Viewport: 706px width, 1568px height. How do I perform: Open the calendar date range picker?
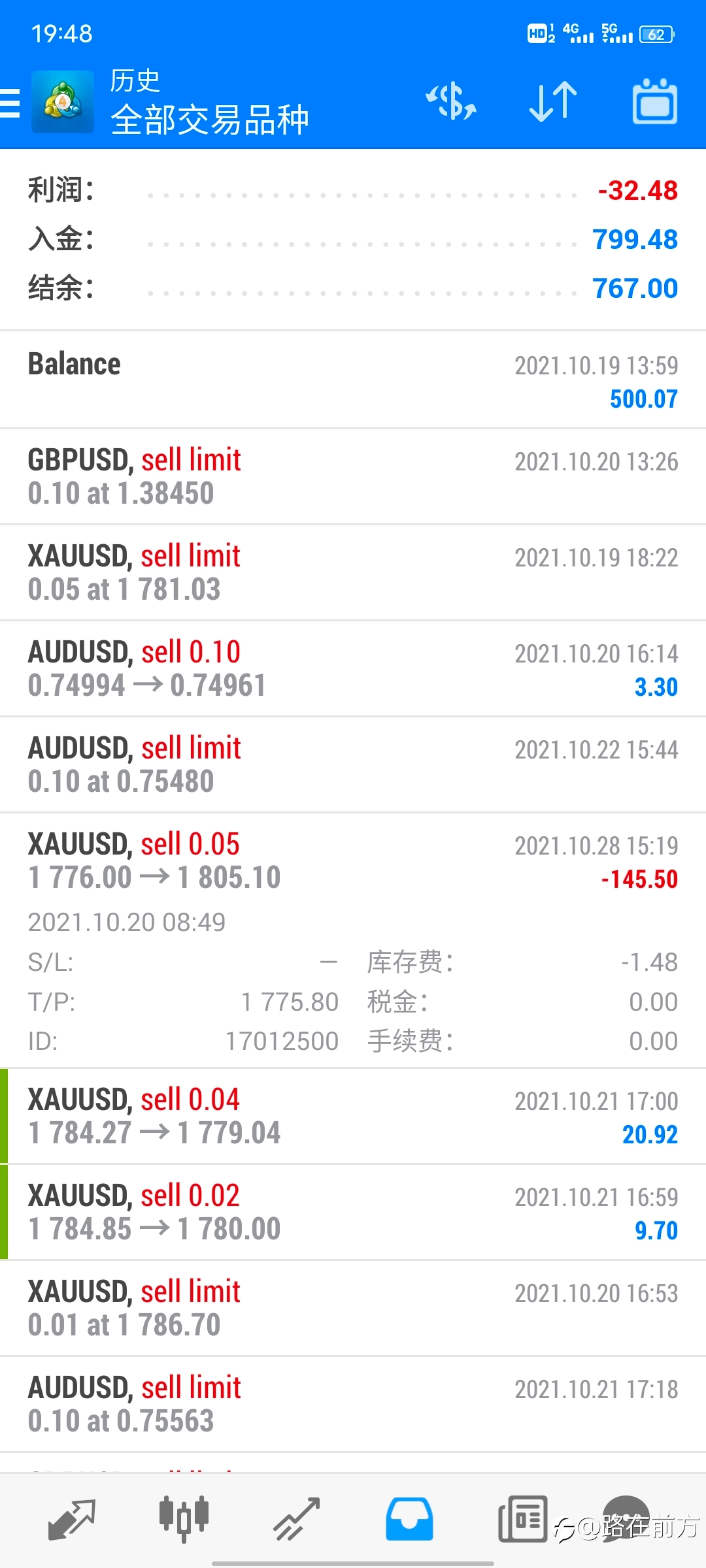click(655, 102)
